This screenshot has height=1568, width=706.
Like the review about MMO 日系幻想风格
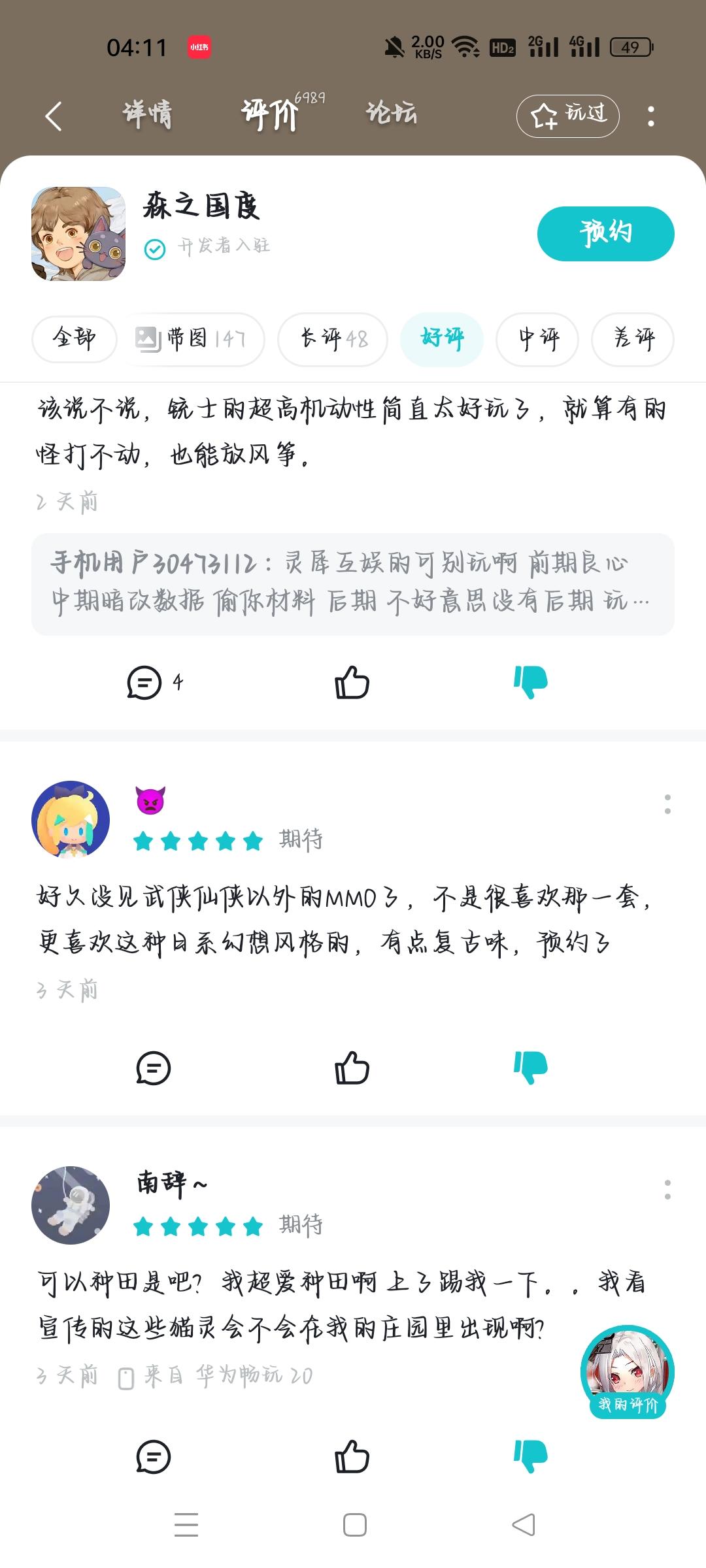coord(352,1068)
